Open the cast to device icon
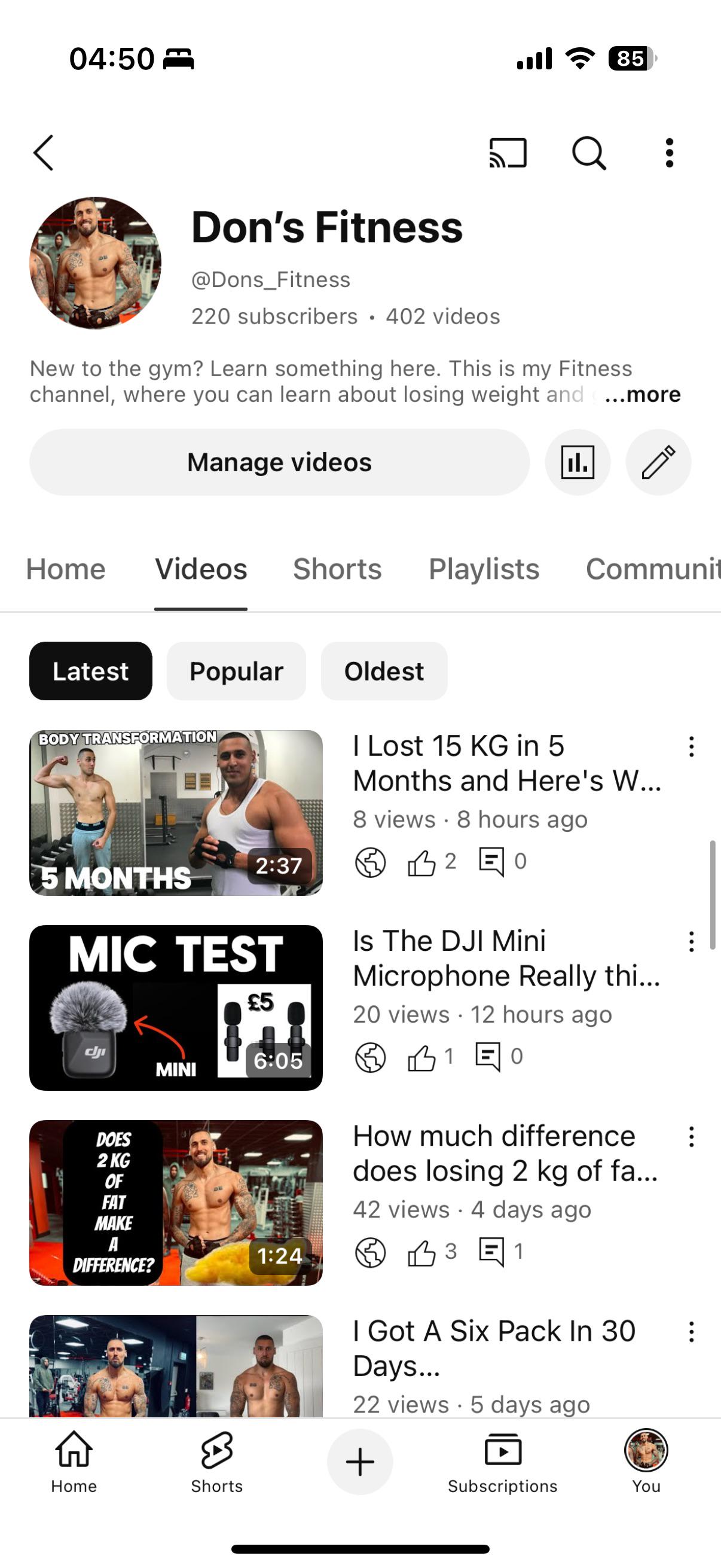 click(x=508, y=152)
